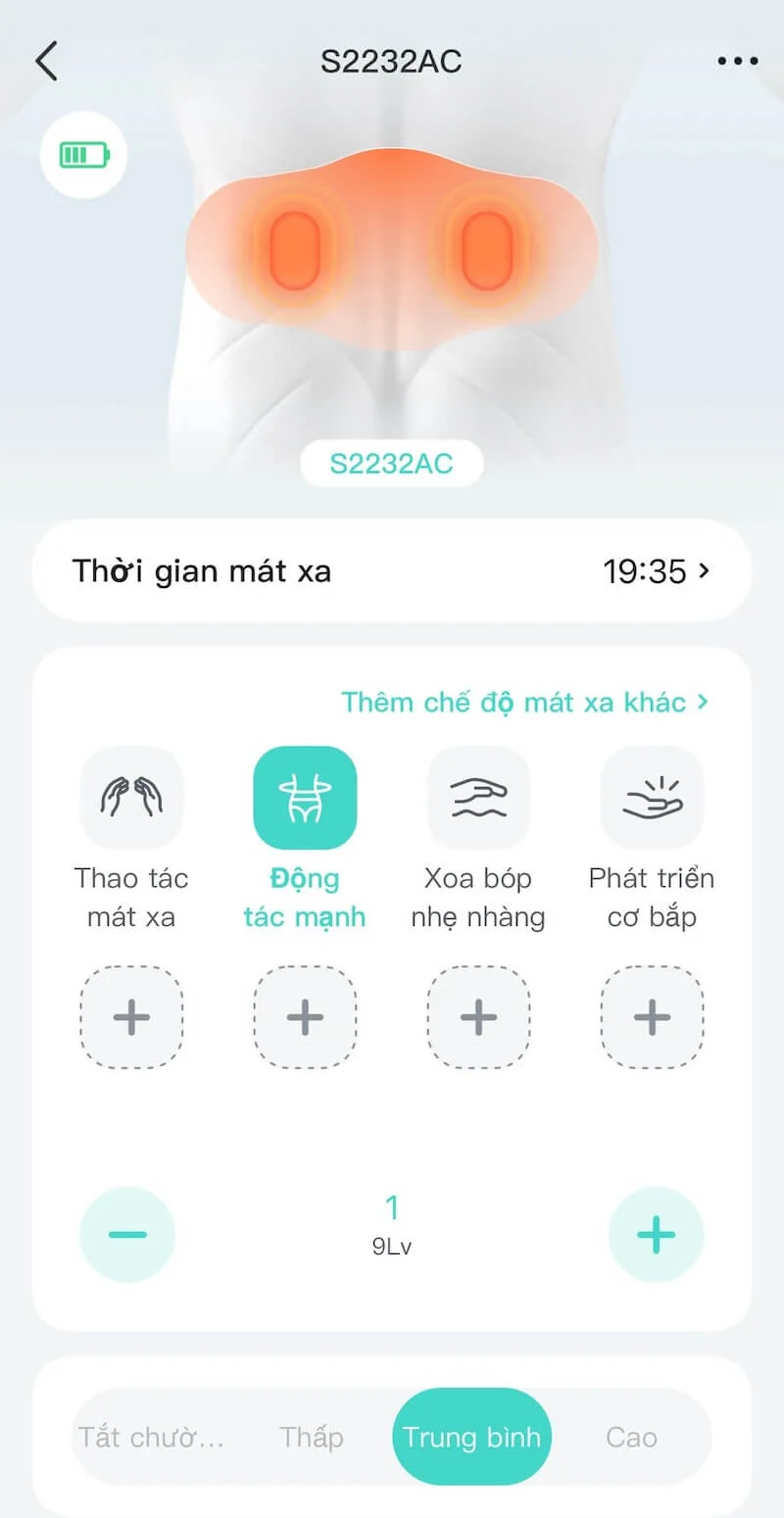784x1518 pixels.
Task: Increase intensity level with plus button
Action: point(656,1234)
